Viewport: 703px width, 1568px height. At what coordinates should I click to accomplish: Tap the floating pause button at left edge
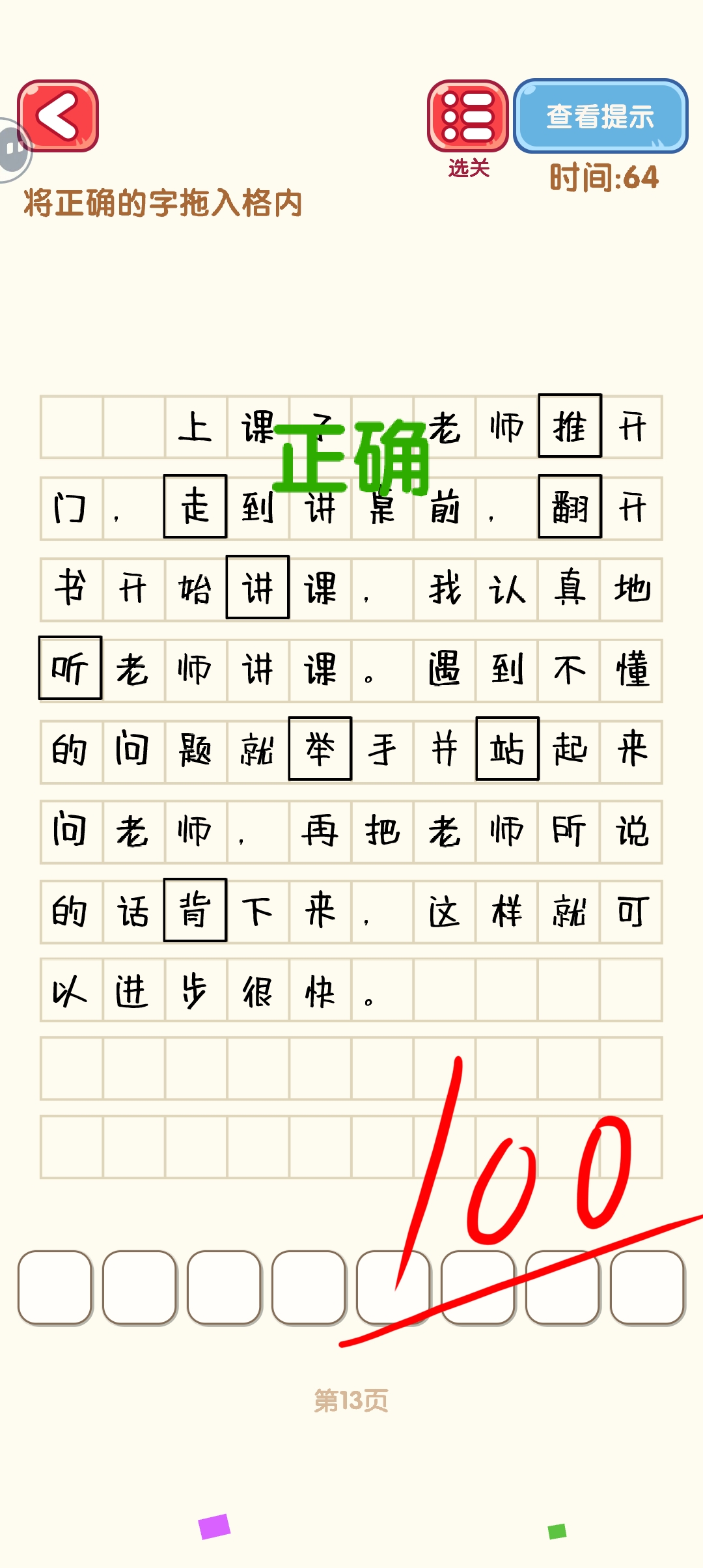12,150
